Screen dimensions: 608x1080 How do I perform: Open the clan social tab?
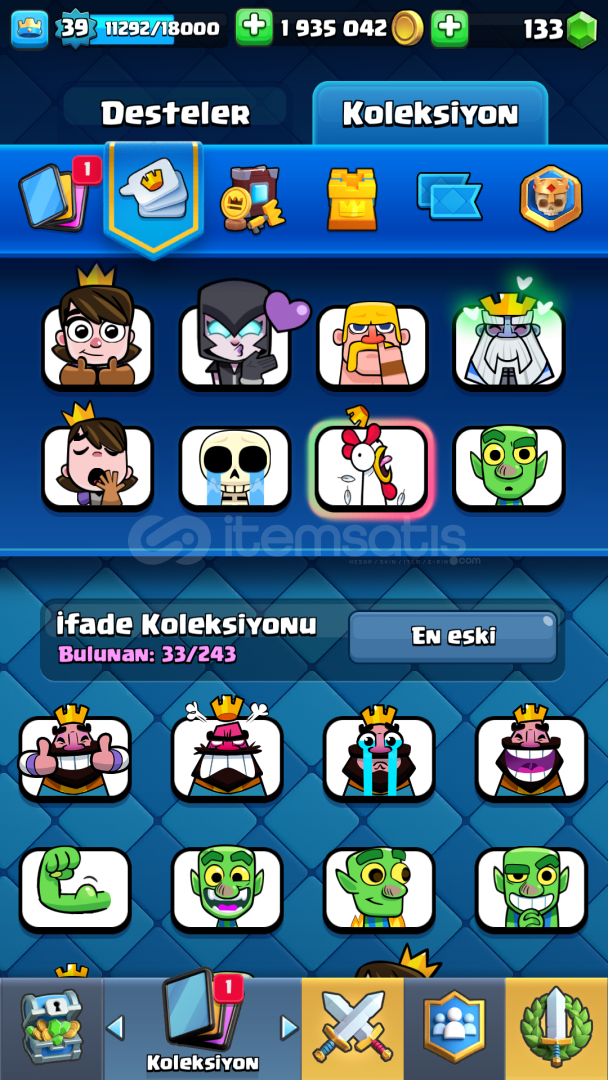454,1028
